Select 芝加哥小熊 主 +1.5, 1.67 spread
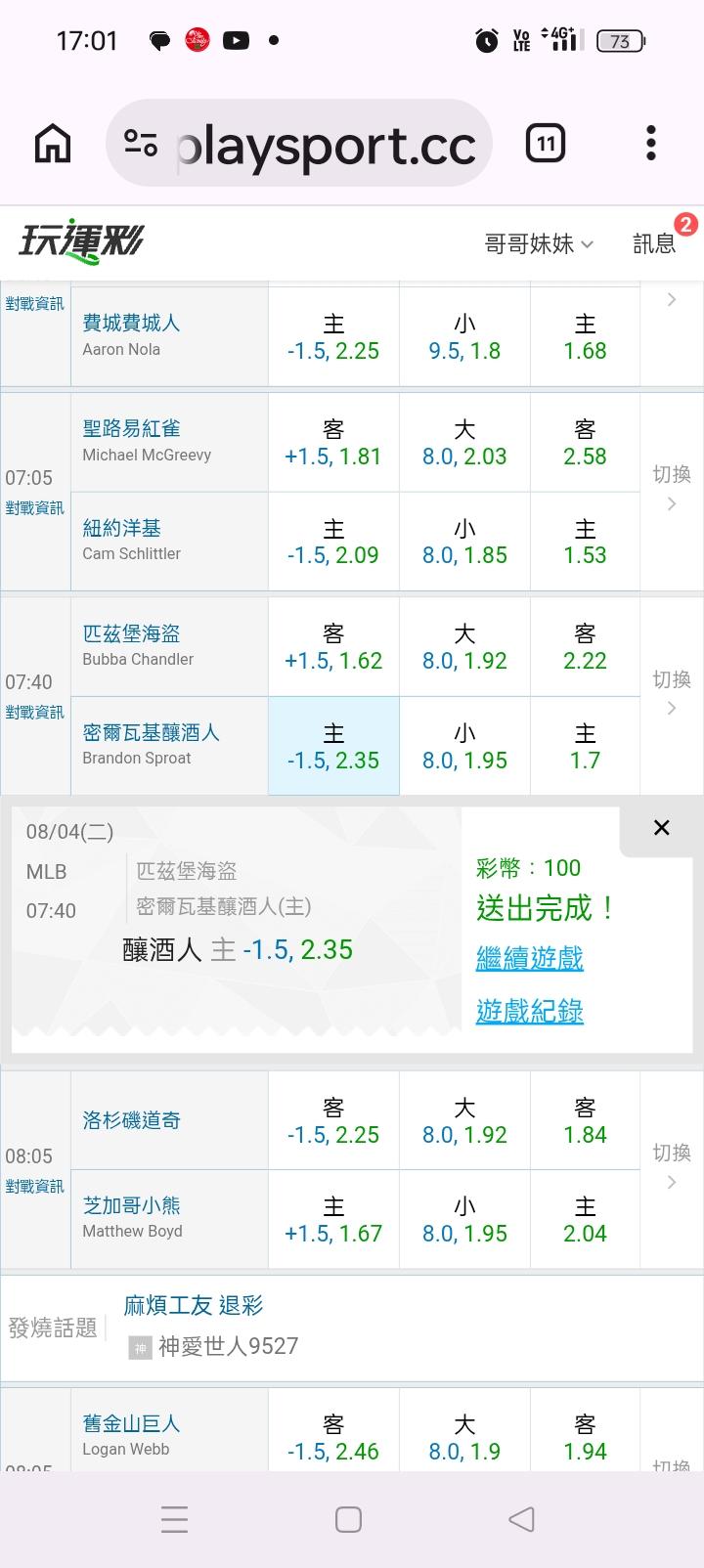This screenshot has height=1568, width=704. coord(333,1219)
